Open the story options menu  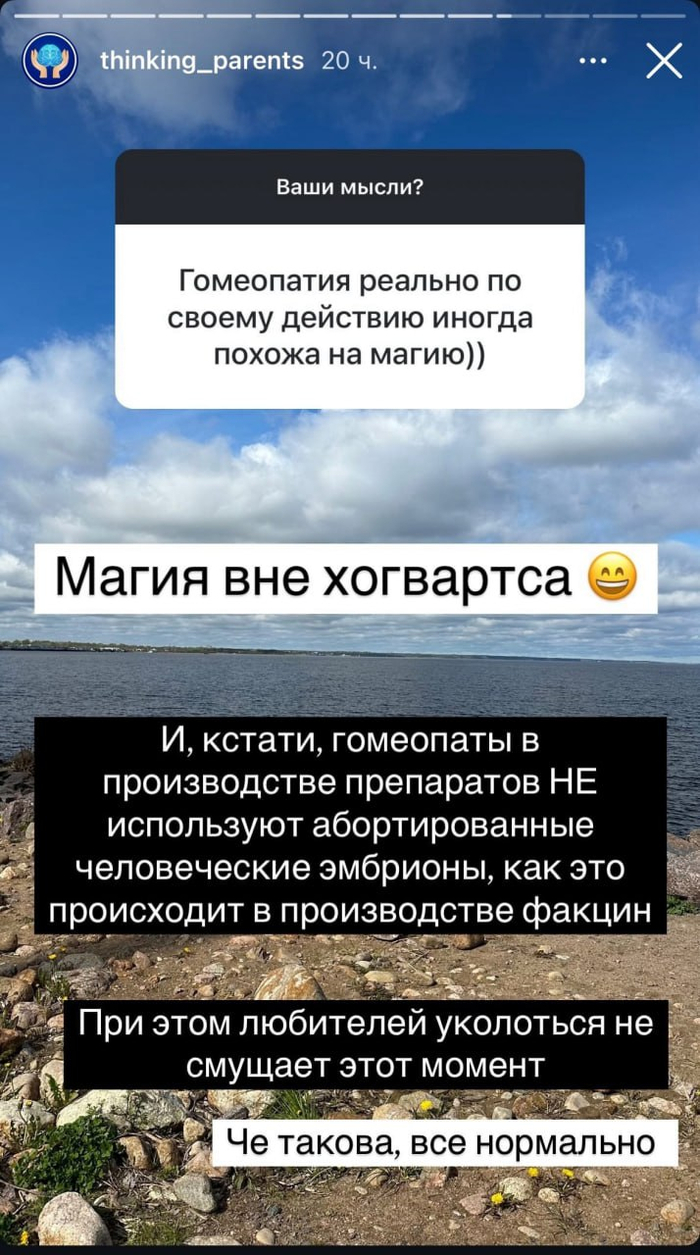click(x=593, y=62)
